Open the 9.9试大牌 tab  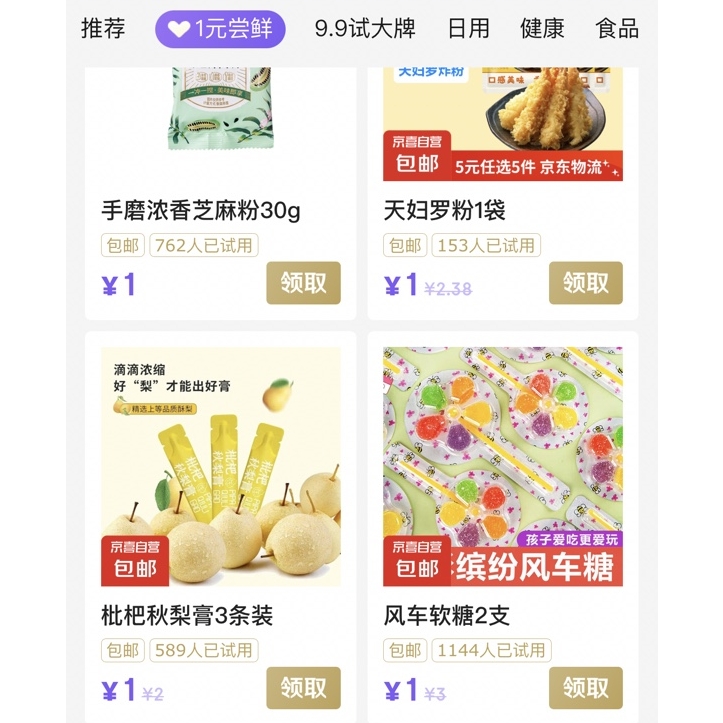tap(364, 28)
